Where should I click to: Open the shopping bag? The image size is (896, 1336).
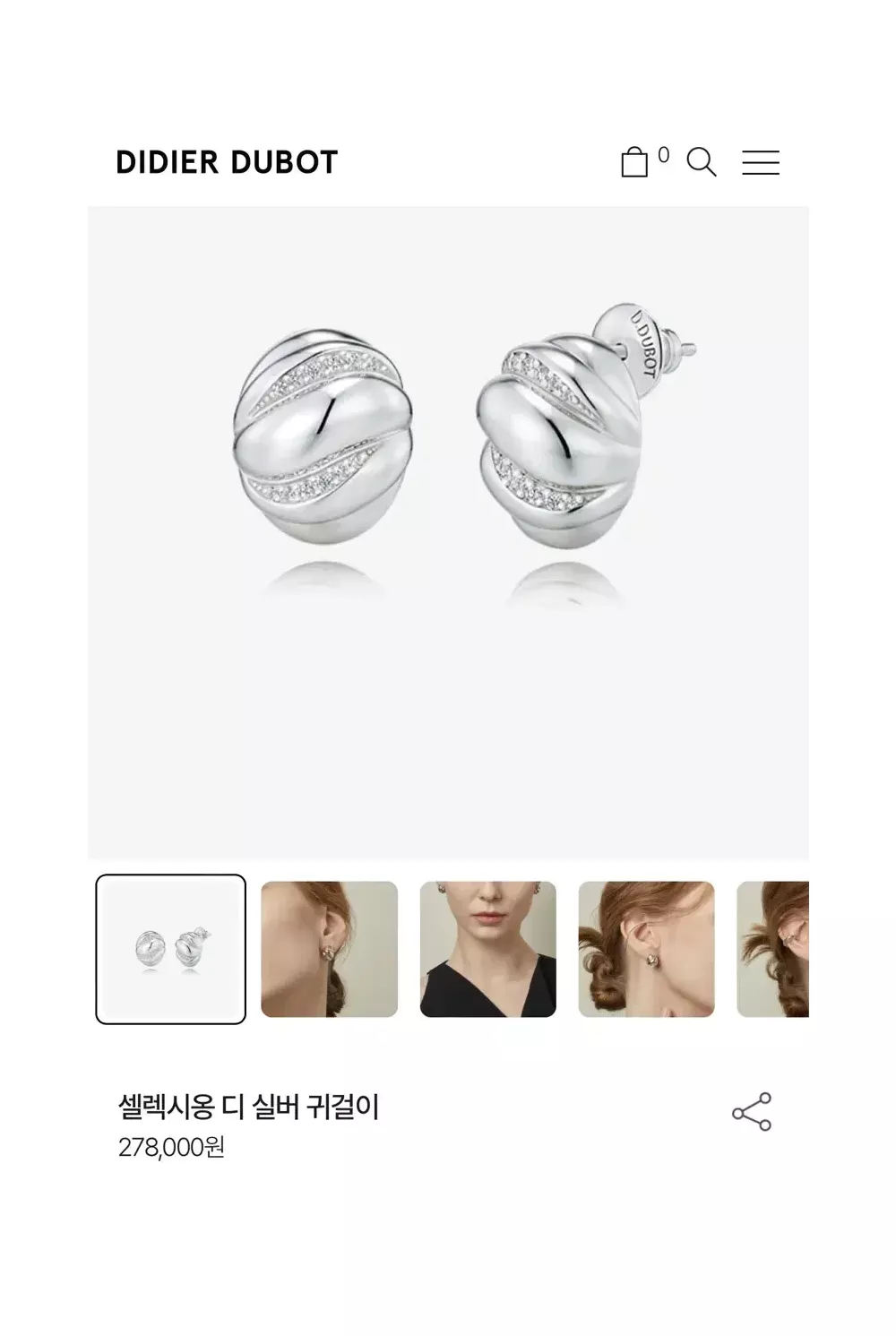coord(635,162)
